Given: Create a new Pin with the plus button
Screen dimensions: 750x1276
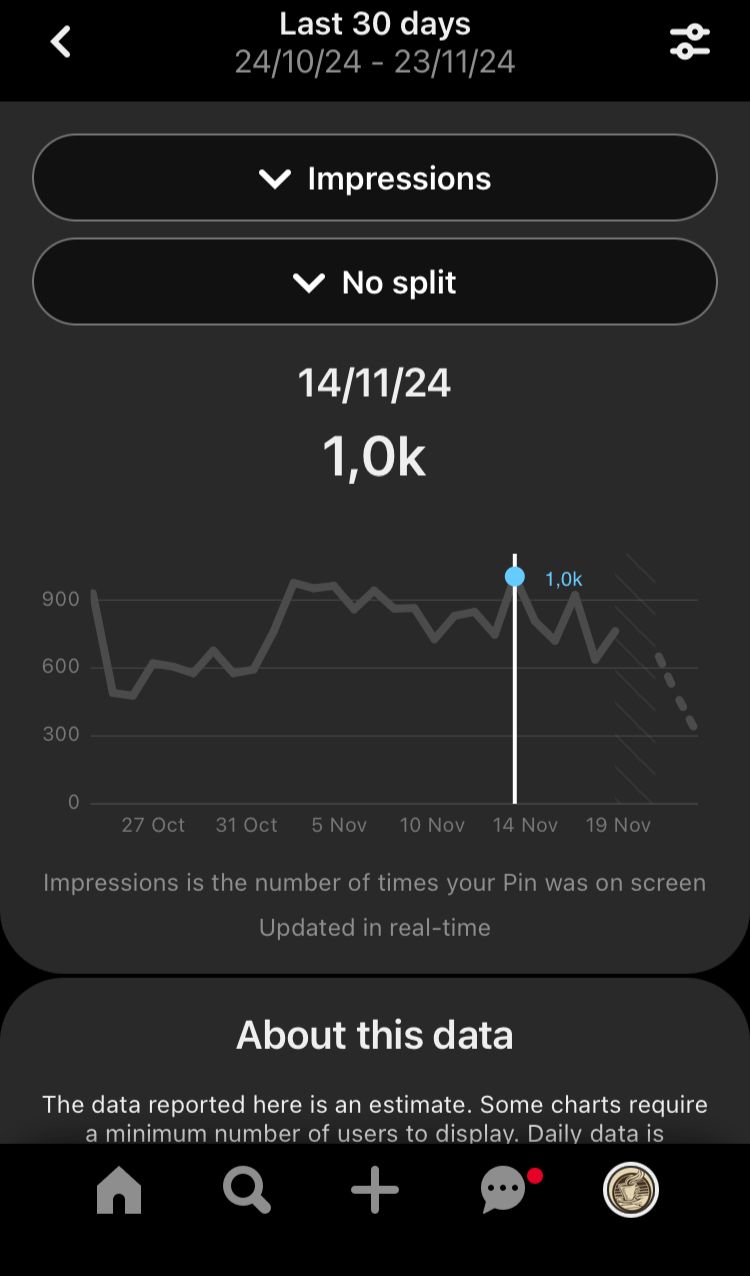Looking at the screenshot, I should pyautogui.click(x=375, y=1190).
